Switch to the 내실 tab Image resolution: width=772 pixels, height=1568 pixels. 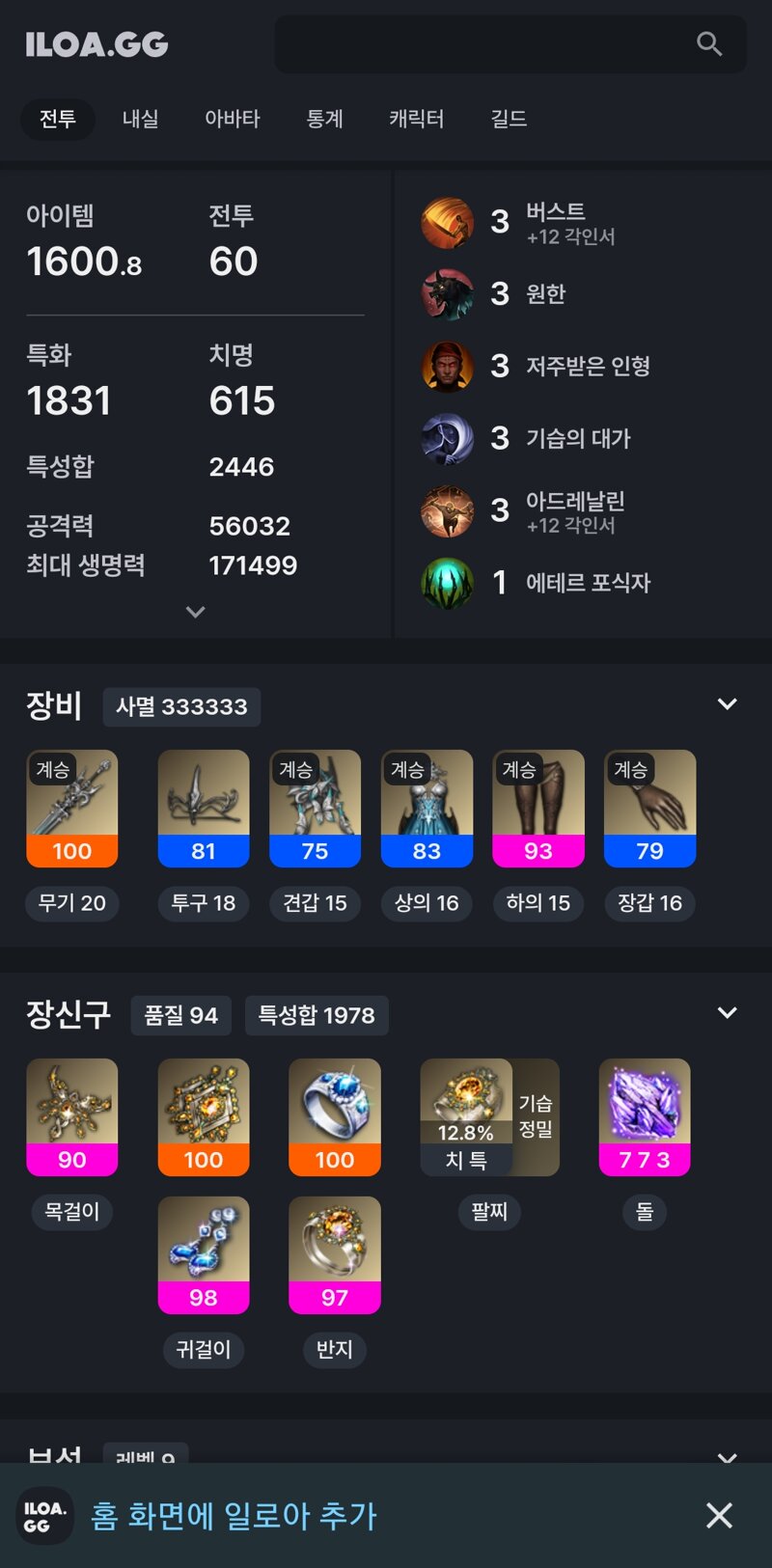(x=140, y=119)
